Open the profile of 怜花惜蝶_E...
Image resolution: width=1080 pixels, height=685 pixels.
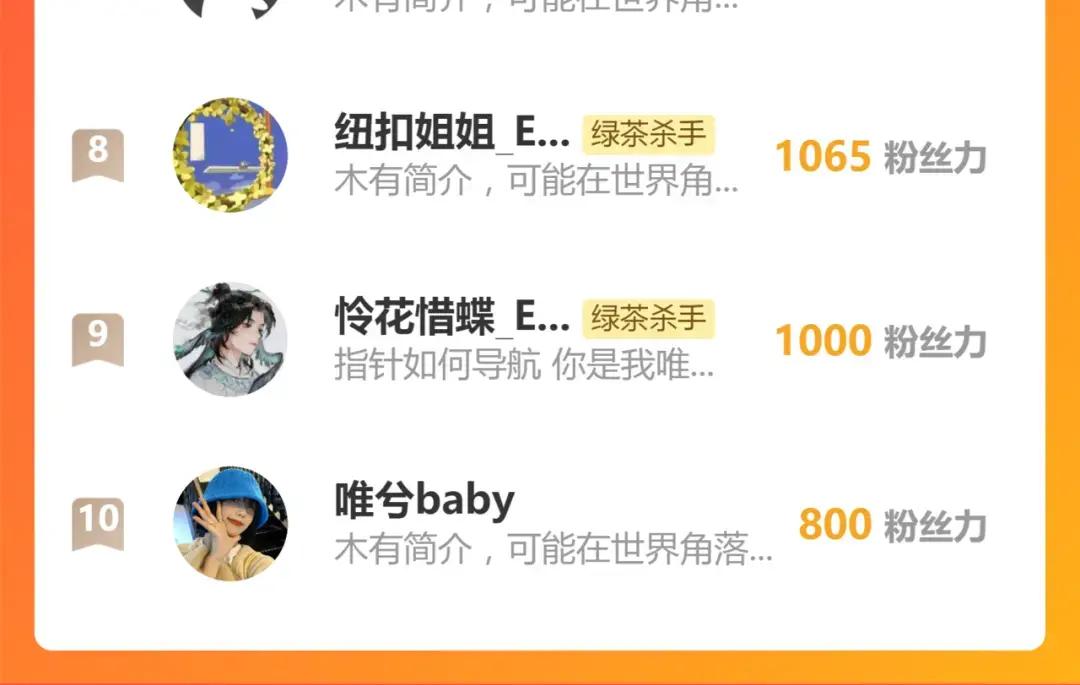click(x=231, y=339)
